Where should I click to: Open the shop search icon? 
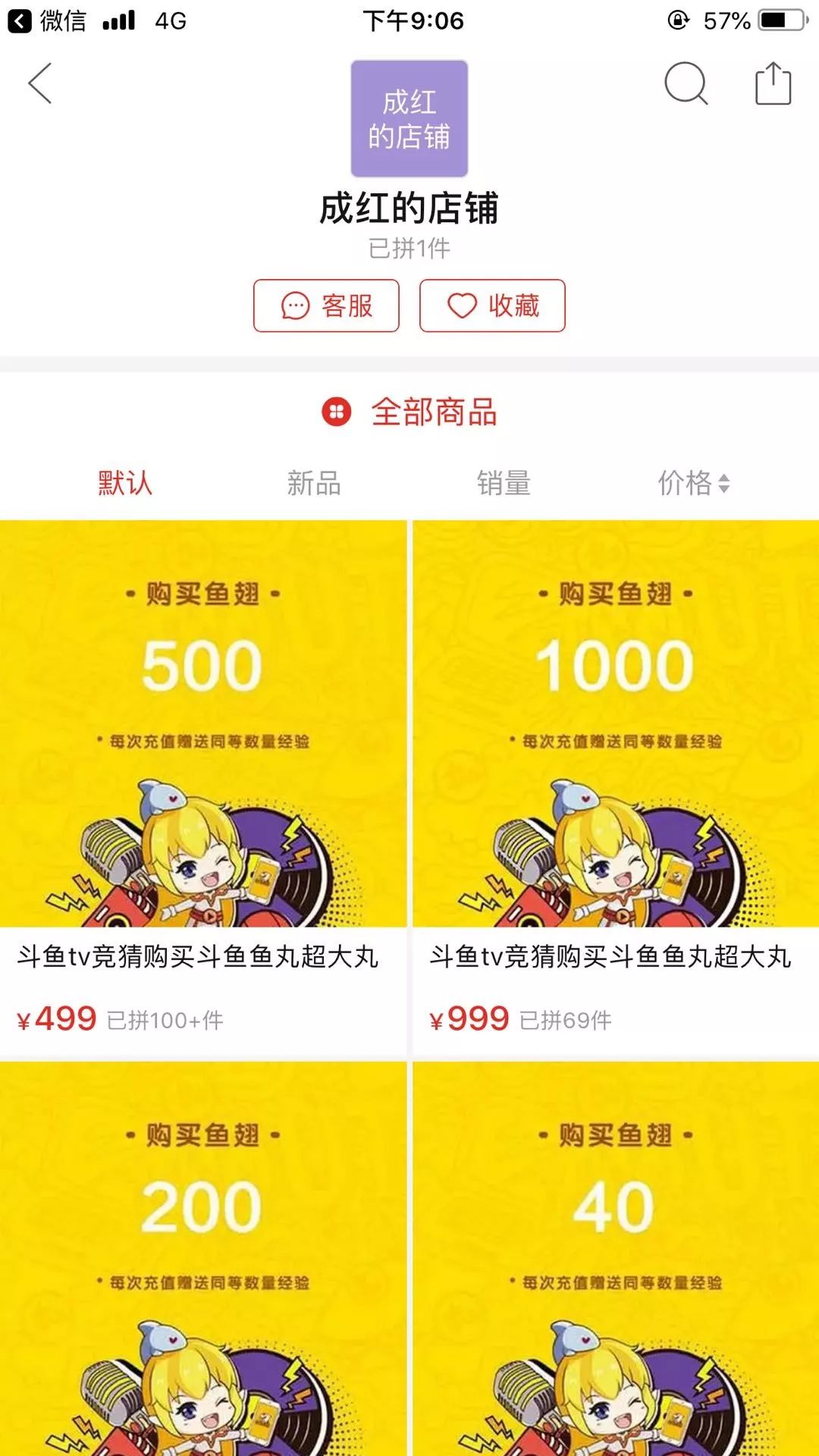click(x=686, y=83)
